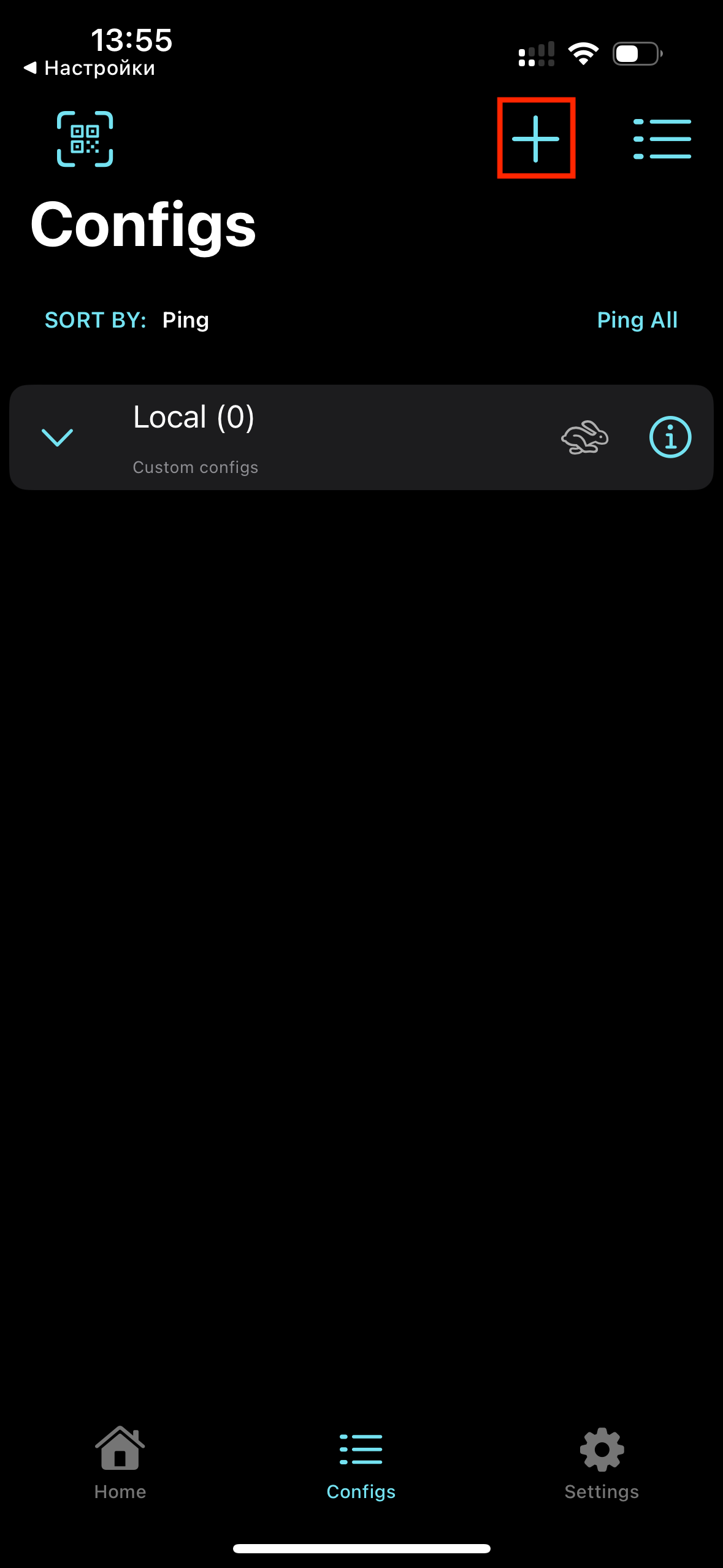Collapse the Local group chevron
This screenshot has width=723, height=1568.
click(57, 437)
